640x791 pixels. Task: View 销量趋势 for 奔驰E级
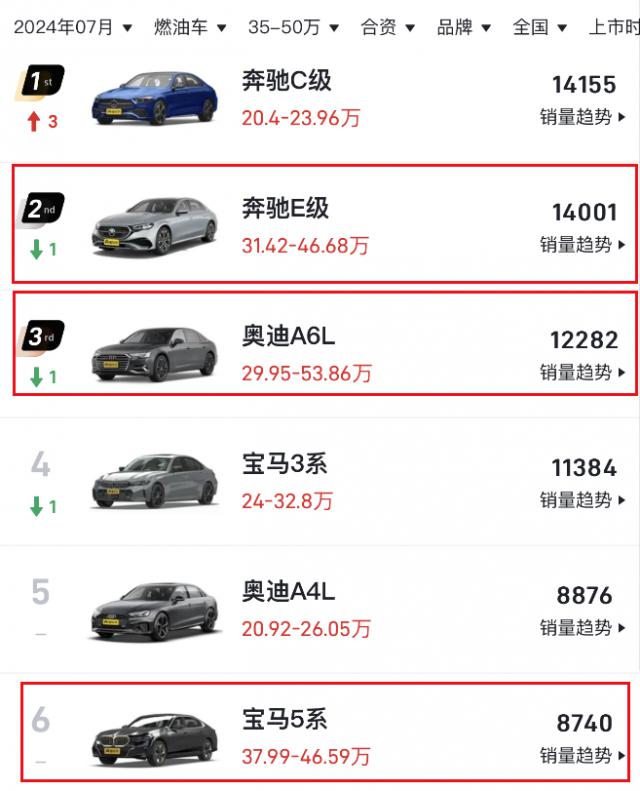(583, 244)
